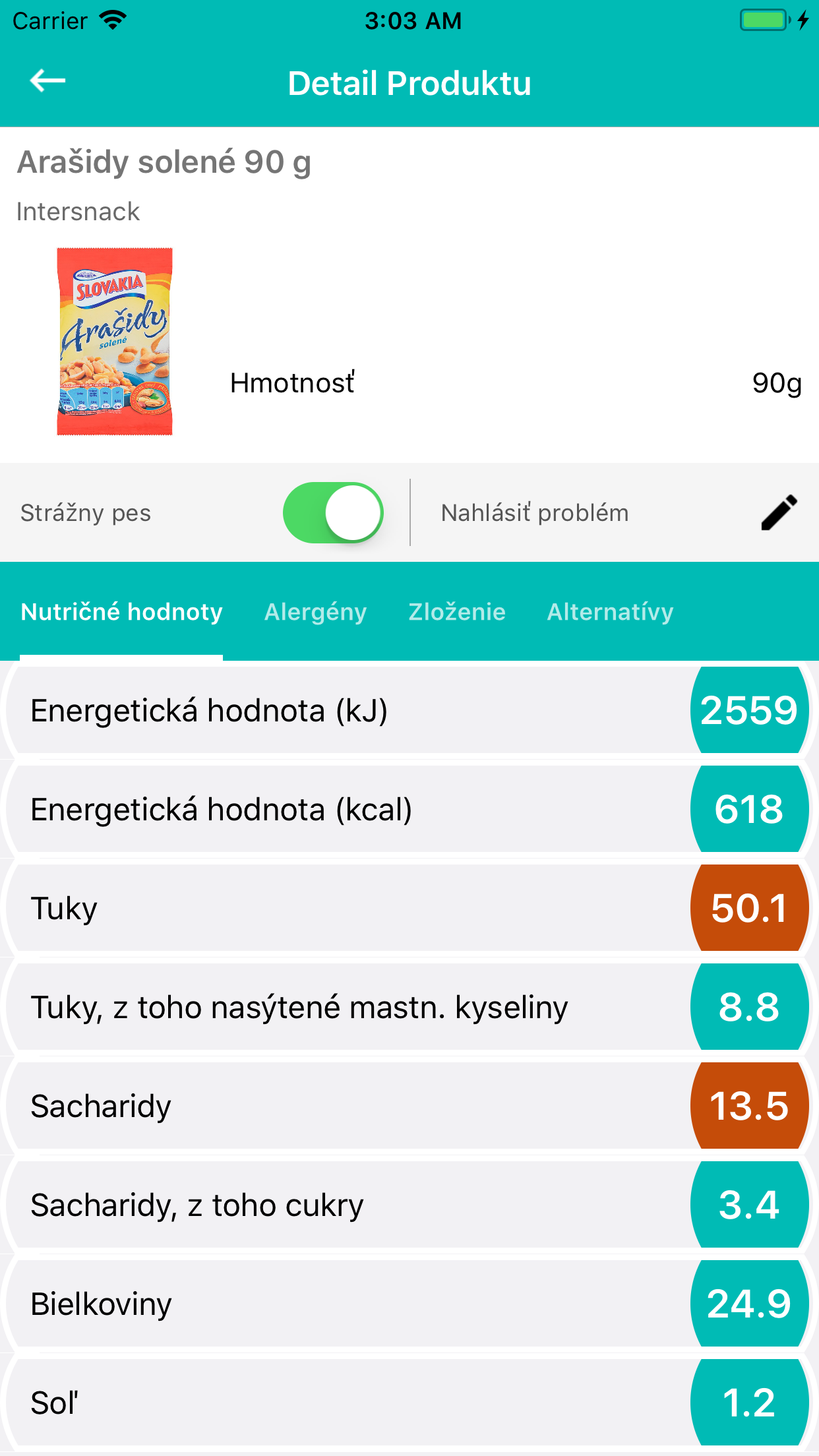819x1456 pixels.
Task: Expand the Alergény section
Action: [x=316, y=612]
